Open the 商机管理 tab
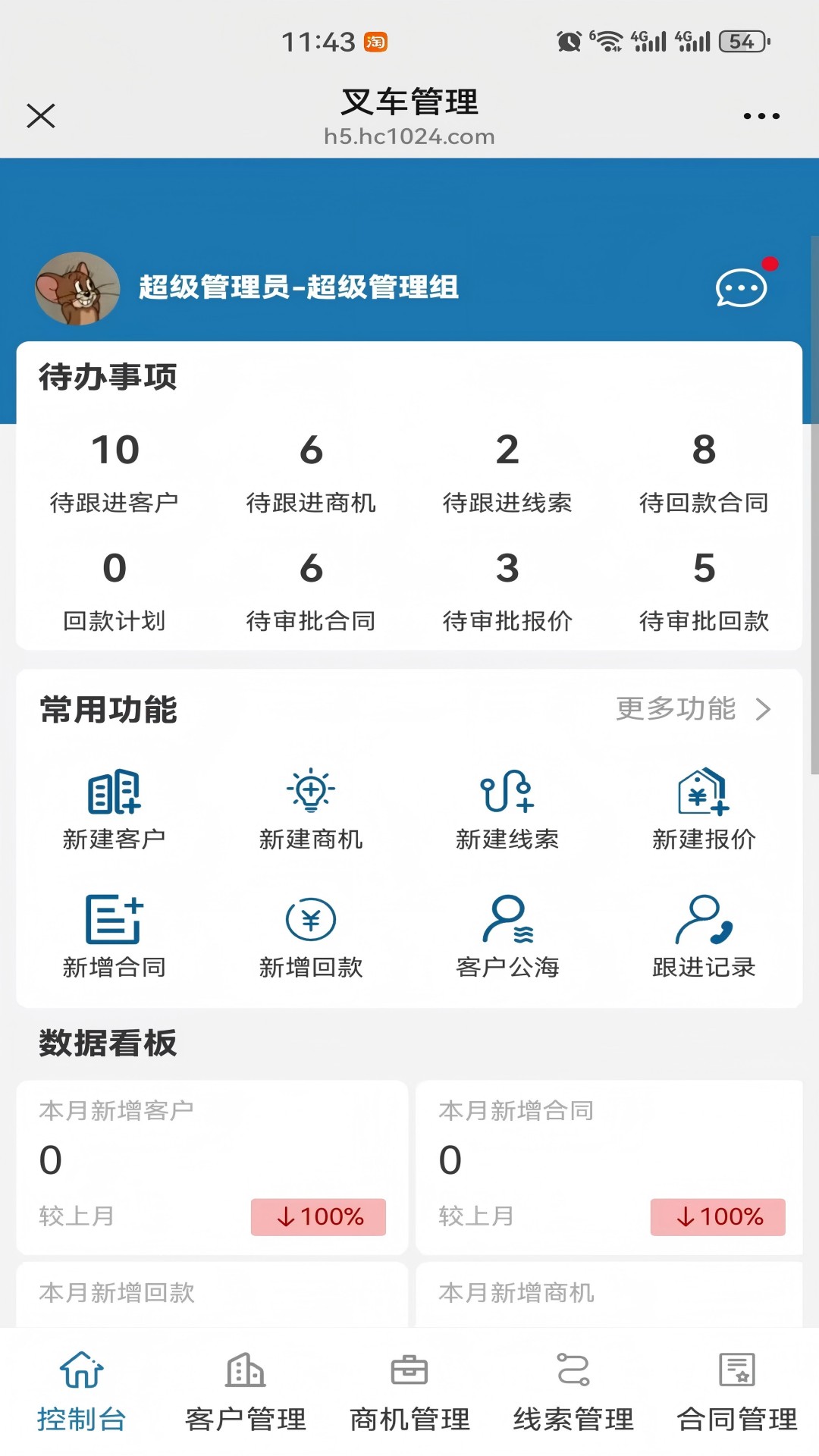Screen dimensions: 819x1456 coord(409,1394)
